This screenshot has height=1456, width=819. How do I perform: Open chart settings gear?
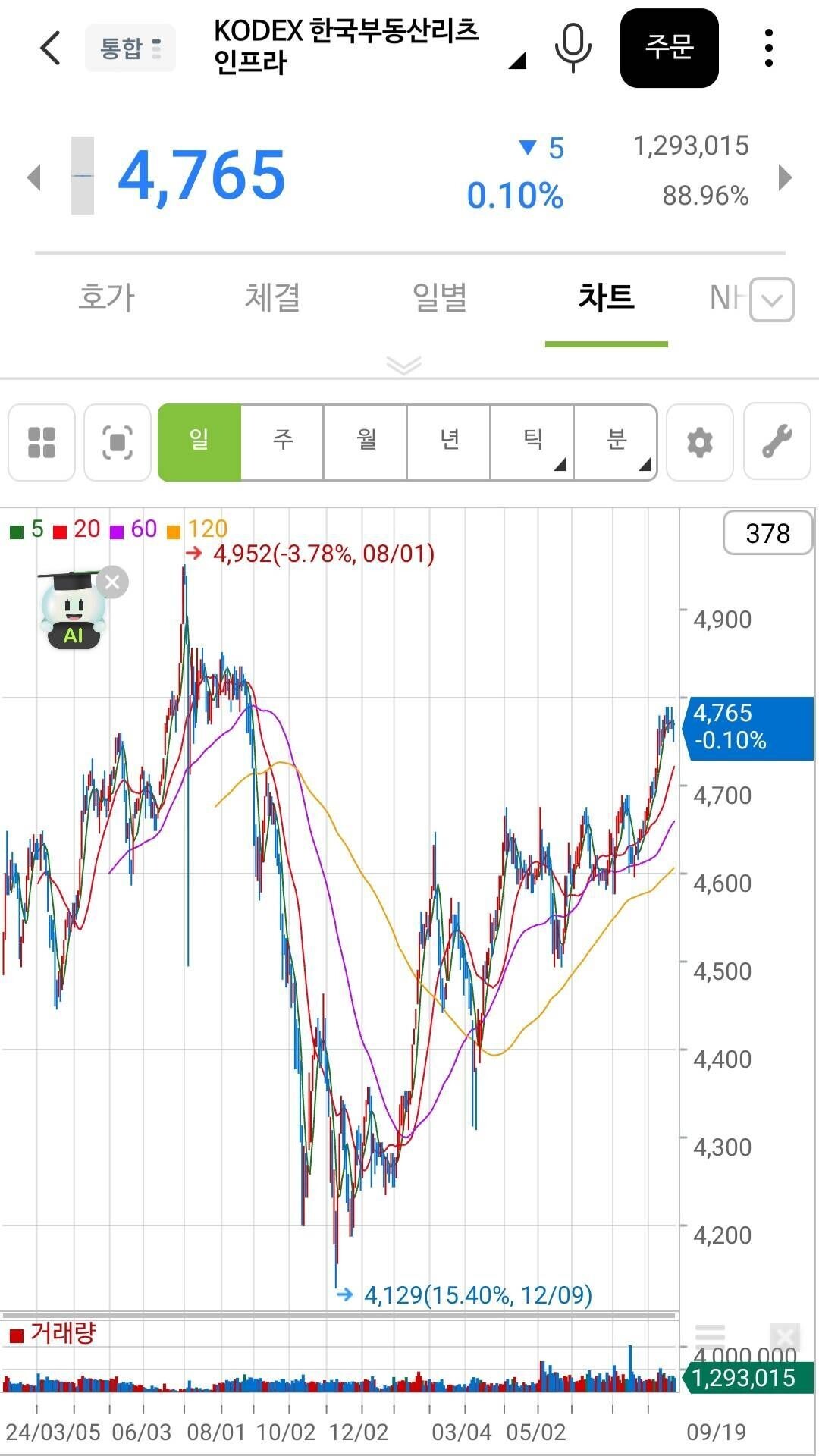pyautogui.click(x=700, y=443)
